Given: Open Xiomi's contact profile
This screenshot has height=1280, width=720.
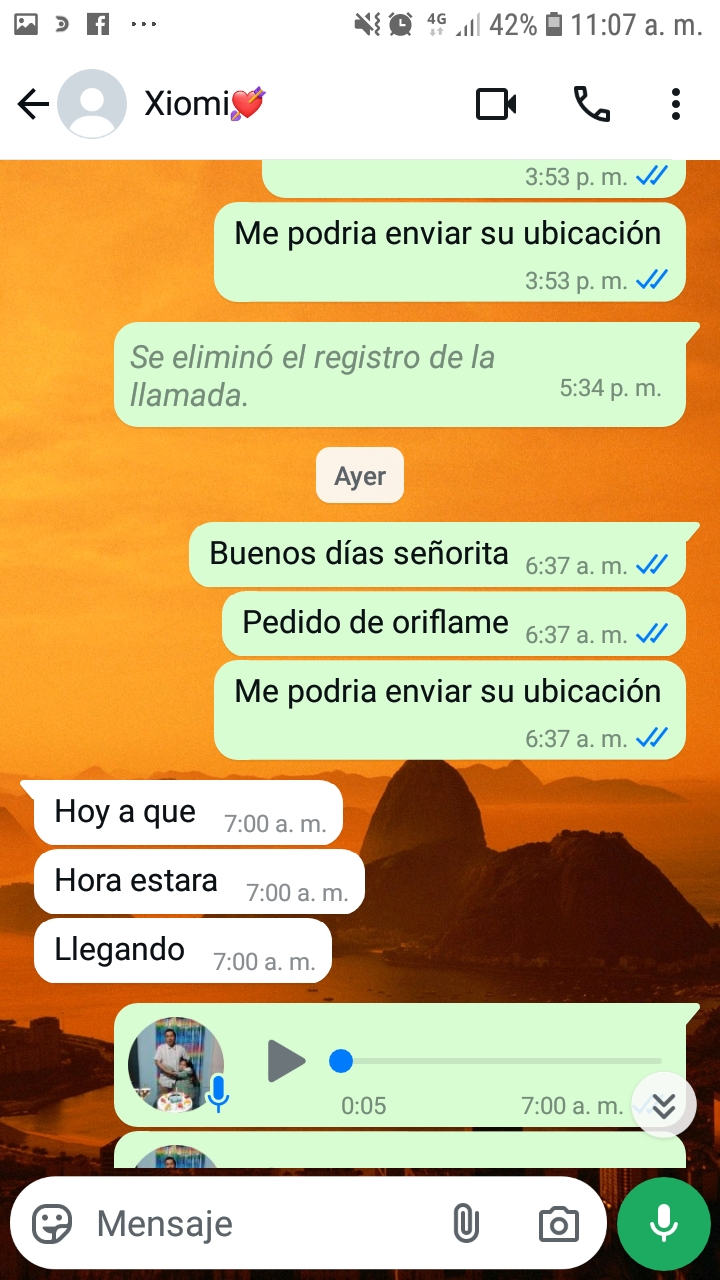Looking at the screenshot, I should click(x=205, y=104).
